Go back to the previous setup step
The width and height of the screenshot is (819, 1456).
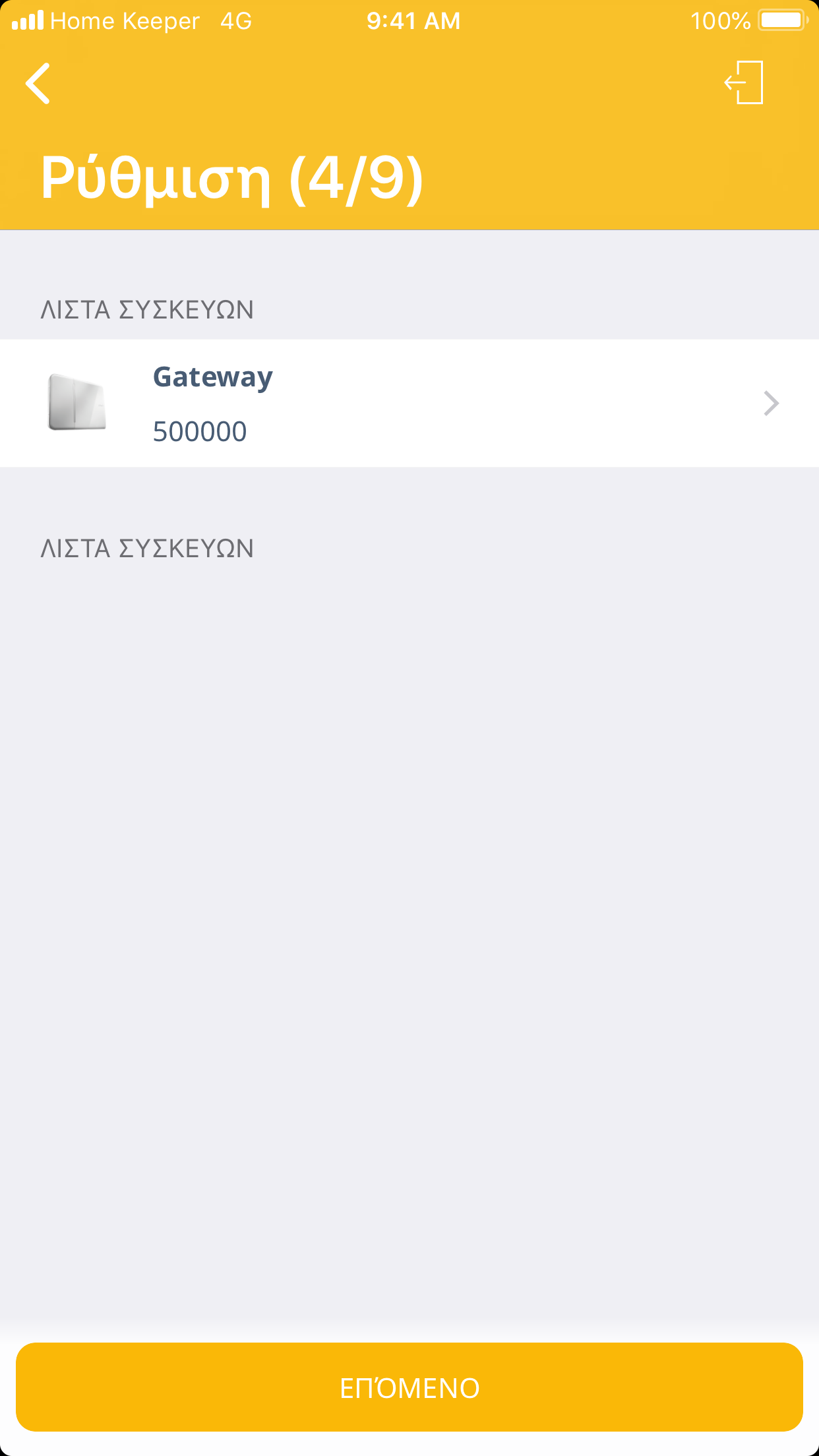click(x=38, y=84)
